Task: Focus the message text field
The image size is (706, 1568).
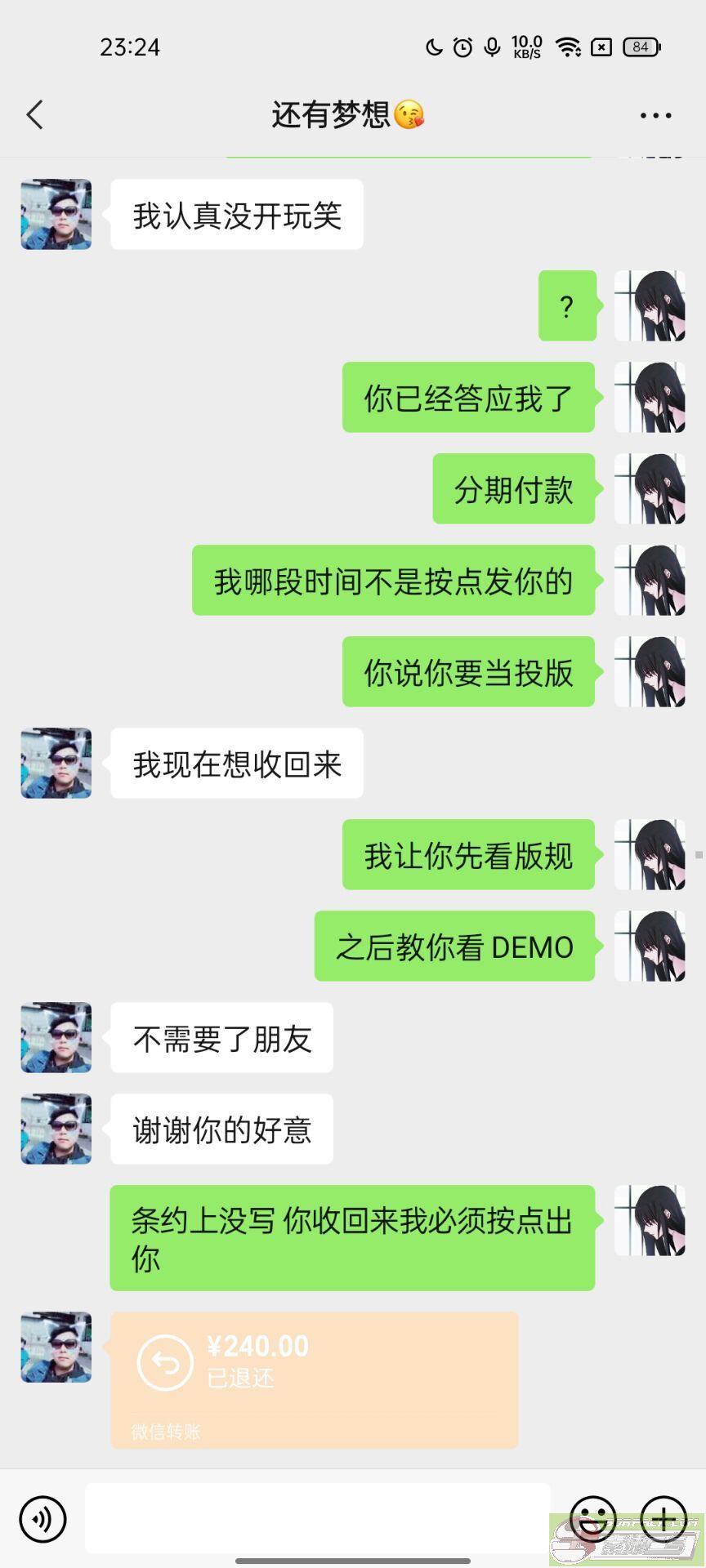Action: coord(318,1518)
